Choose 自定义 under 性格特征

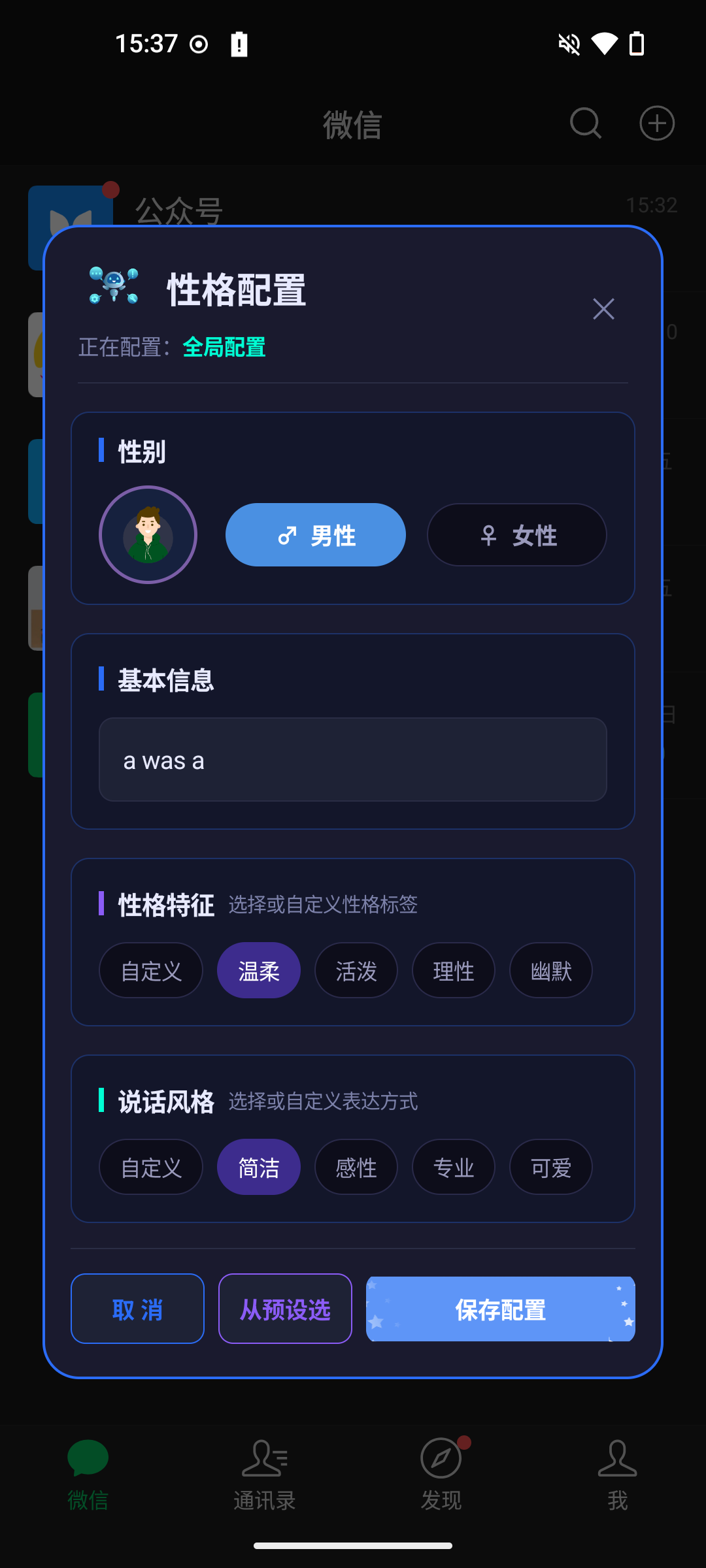pos(151,970)
